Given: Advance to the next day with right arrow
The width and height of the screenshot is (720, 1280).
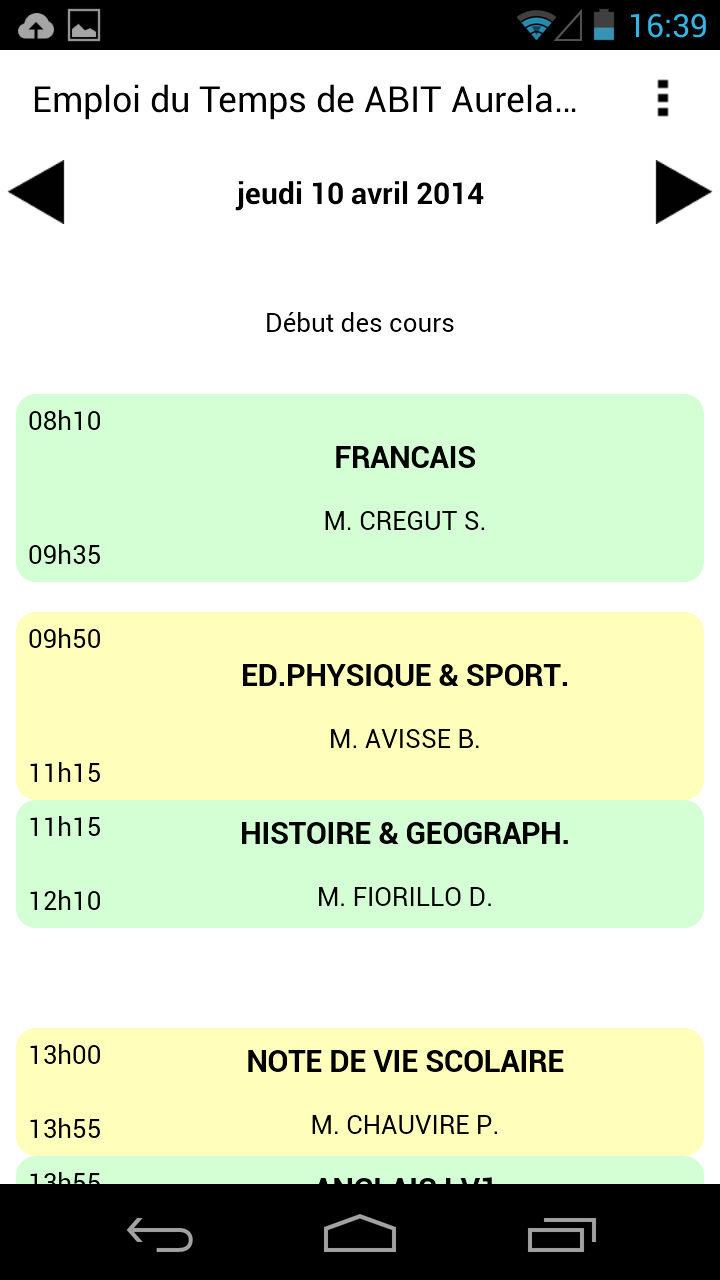Looking at the screenshot, I should click(683, 191).
